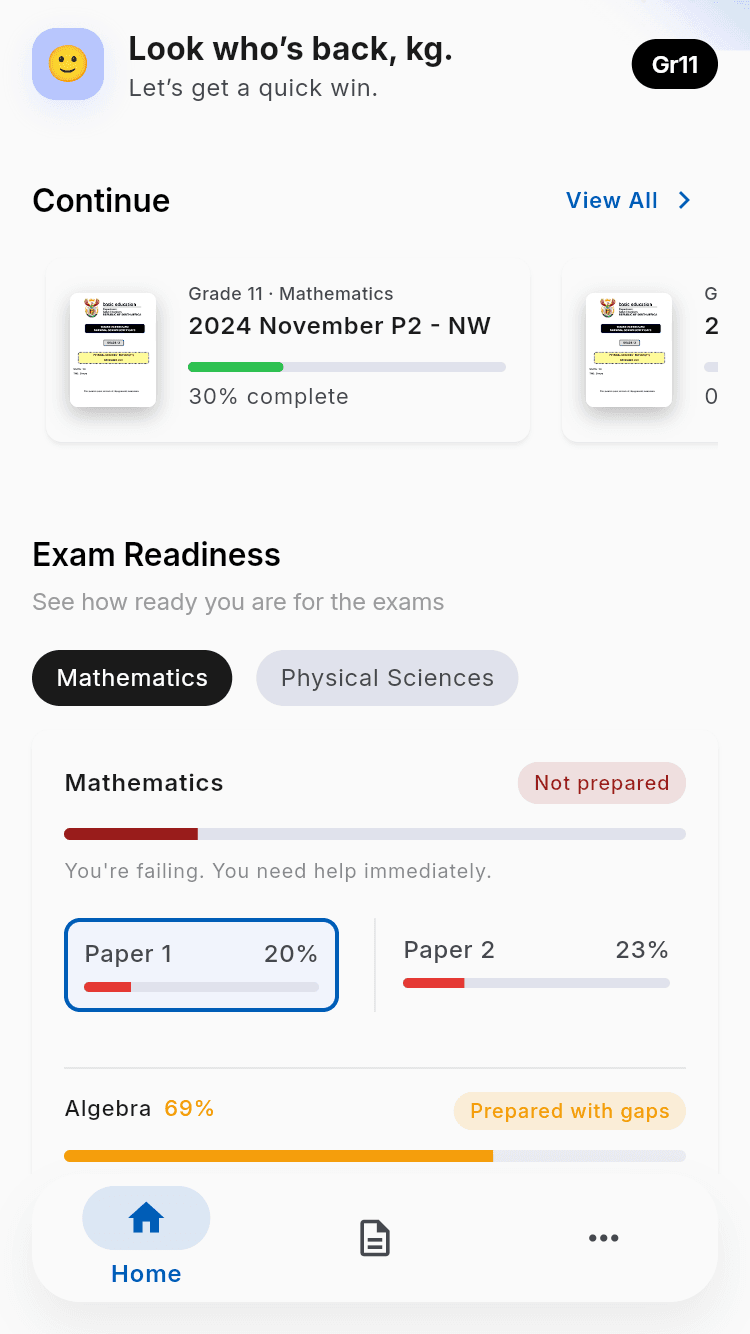750x1334 pixels.
Task: Open the Not prepared status details
Action: coord(601,783)
